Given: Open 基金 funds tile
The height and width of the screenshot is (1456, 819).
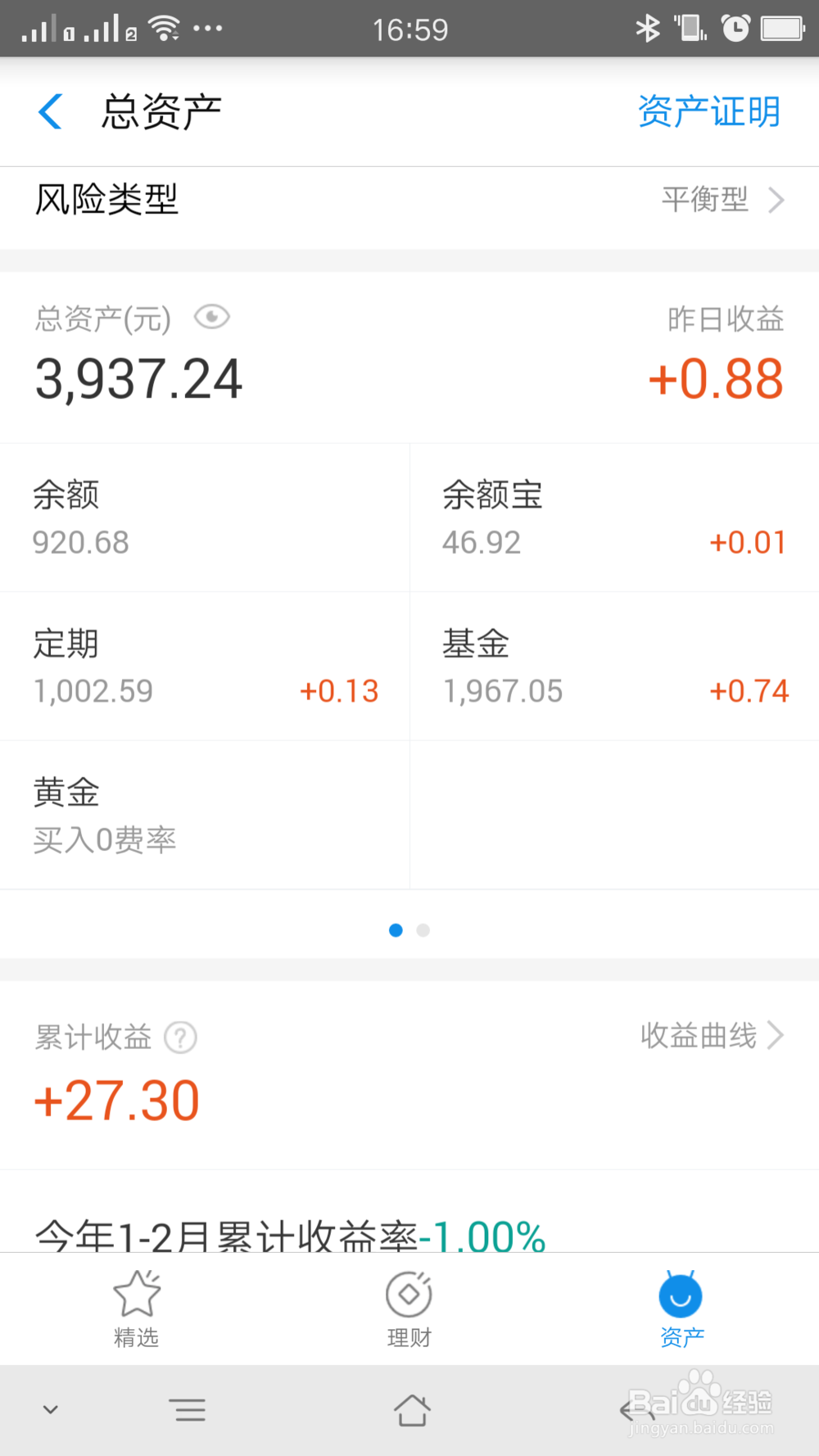Looking at the screenshot, I should coord(614,667).
